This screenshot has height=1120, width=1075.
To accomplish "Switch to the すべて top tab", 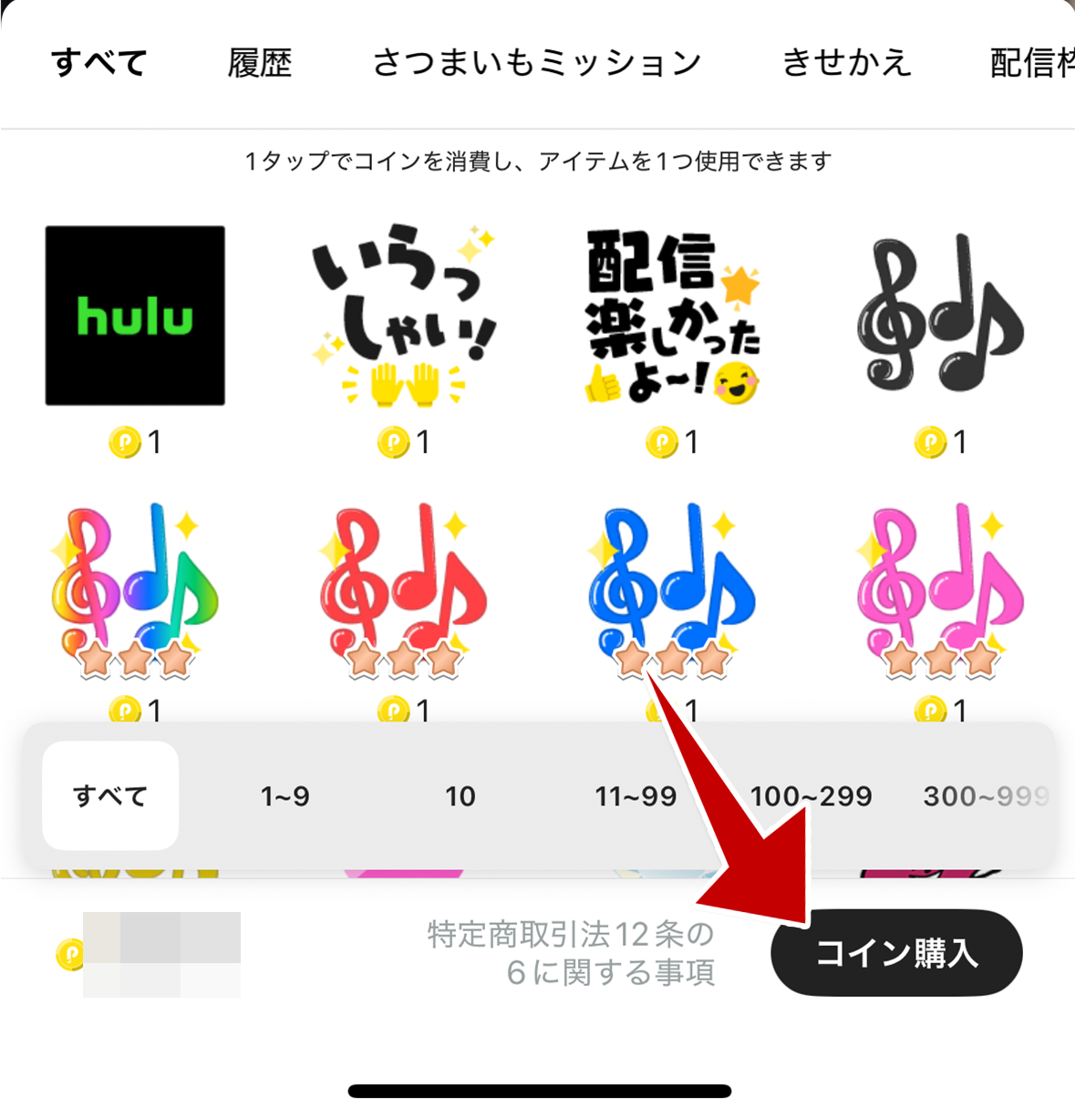I will [98, 63].
